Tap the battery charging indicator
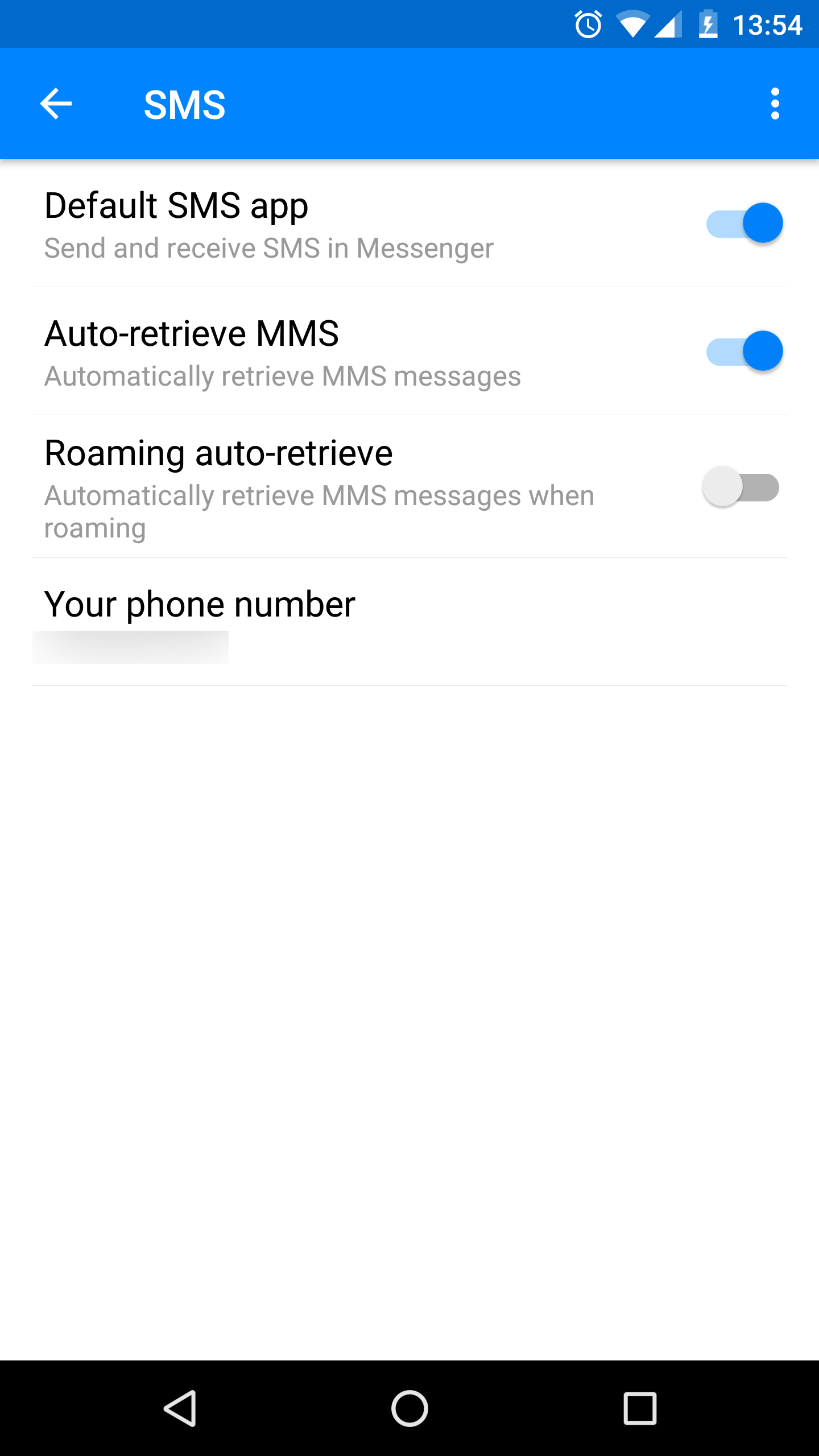 tap(707, 24)
